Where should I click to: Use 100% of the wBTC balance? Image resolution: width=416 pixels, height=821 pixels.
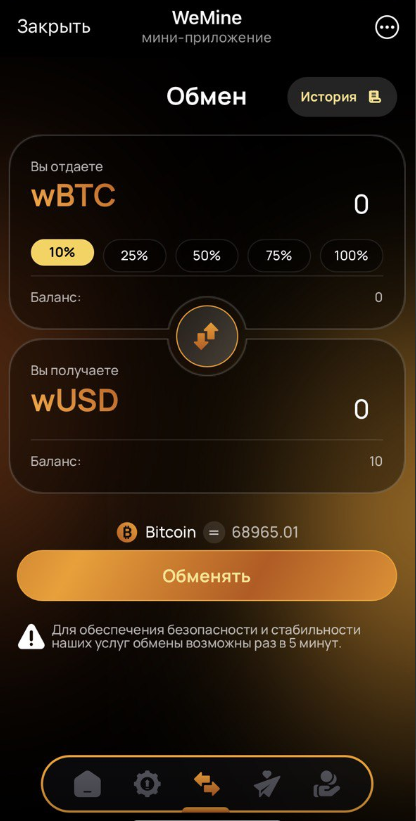pyautogui.click(x=351, y=256)
